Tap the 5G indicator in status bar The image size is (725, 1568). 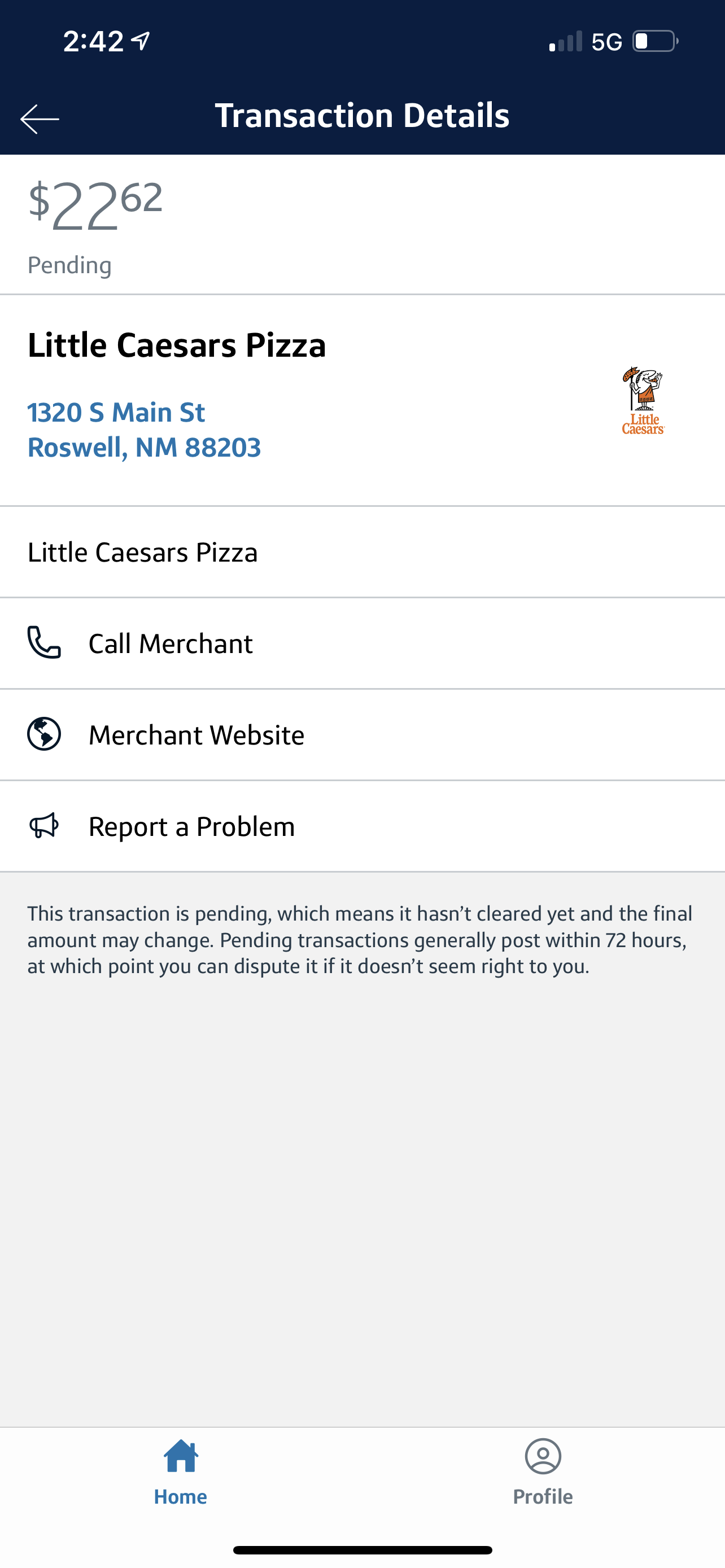605,40
